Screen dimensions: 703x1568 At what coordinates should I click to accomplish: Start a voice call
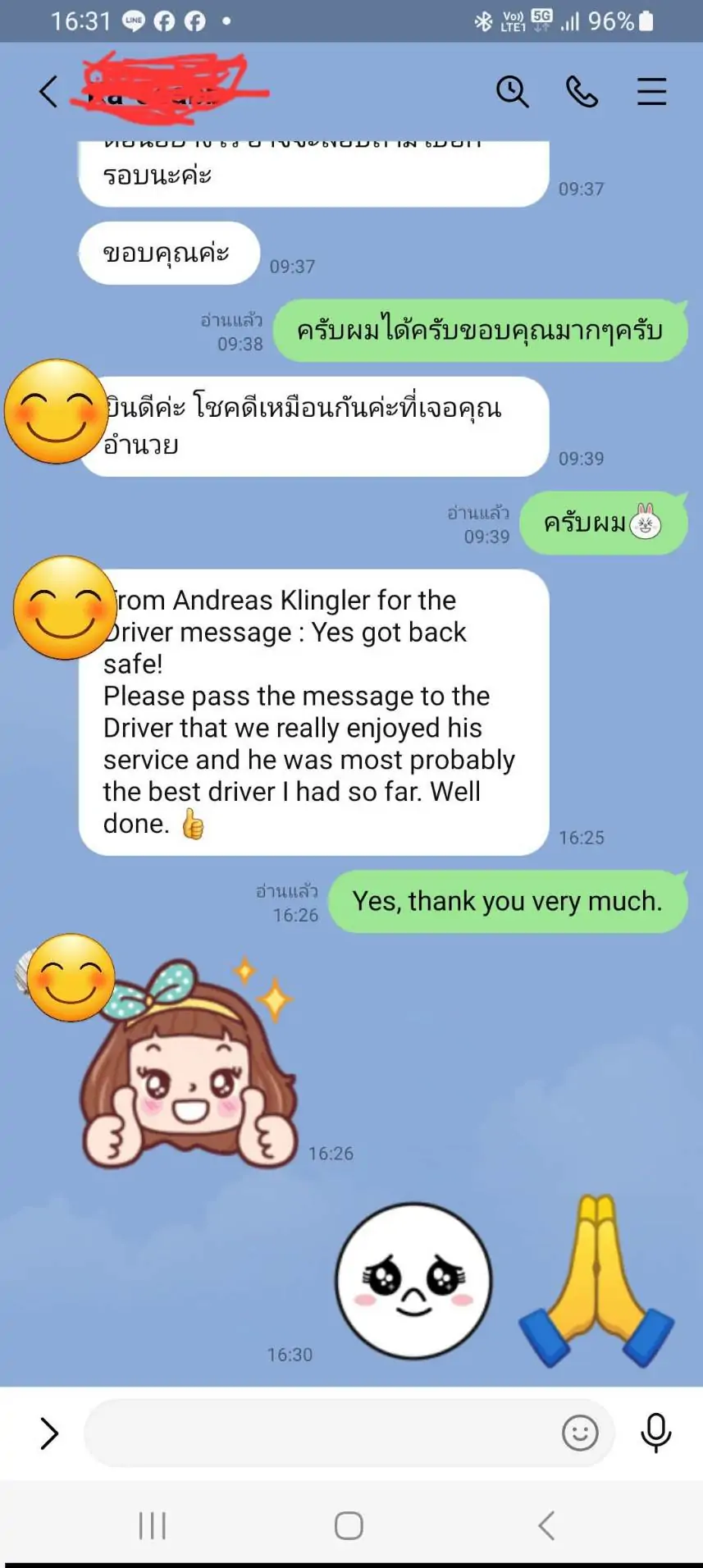coord(582,91)
